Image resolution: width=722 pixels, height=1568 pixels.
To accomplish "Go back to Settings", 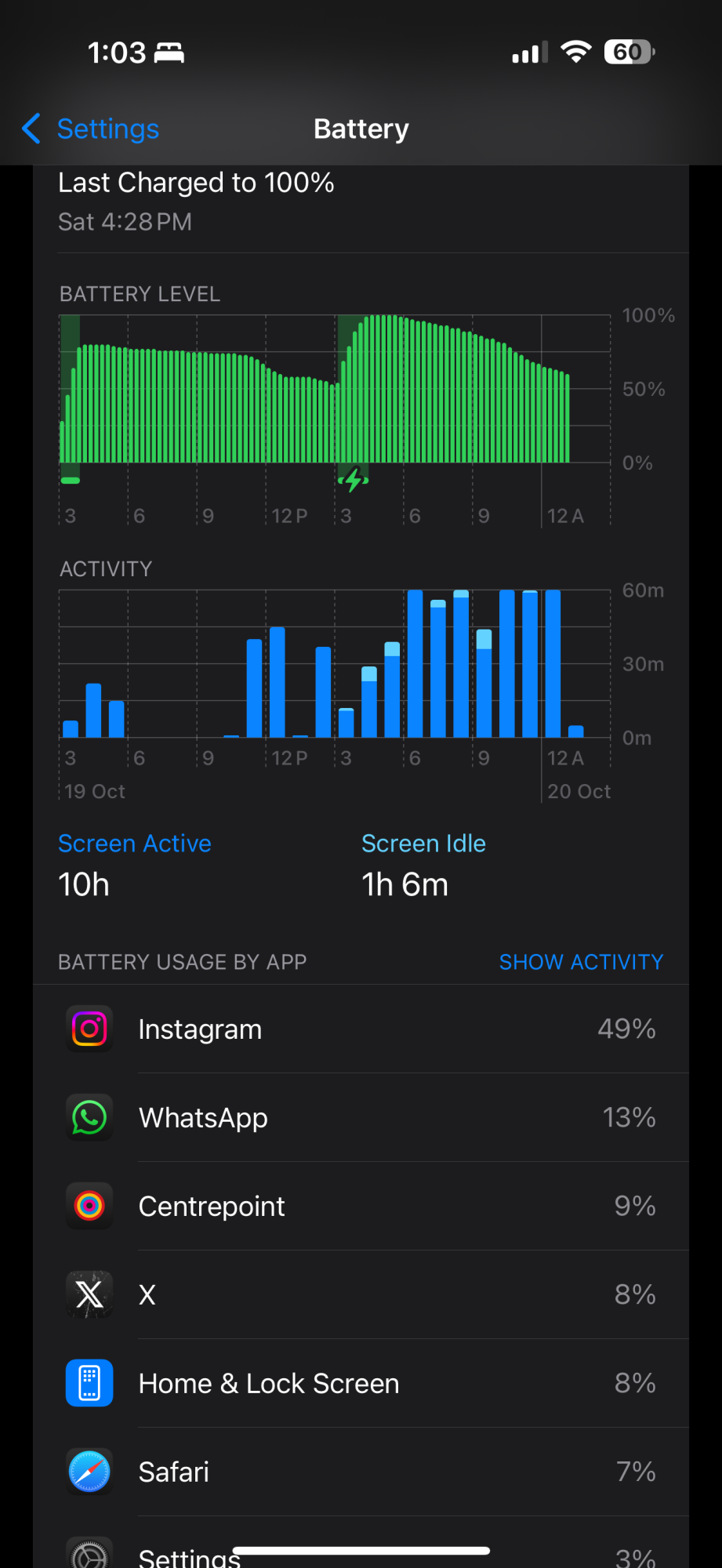I will (x=91, y=129).
